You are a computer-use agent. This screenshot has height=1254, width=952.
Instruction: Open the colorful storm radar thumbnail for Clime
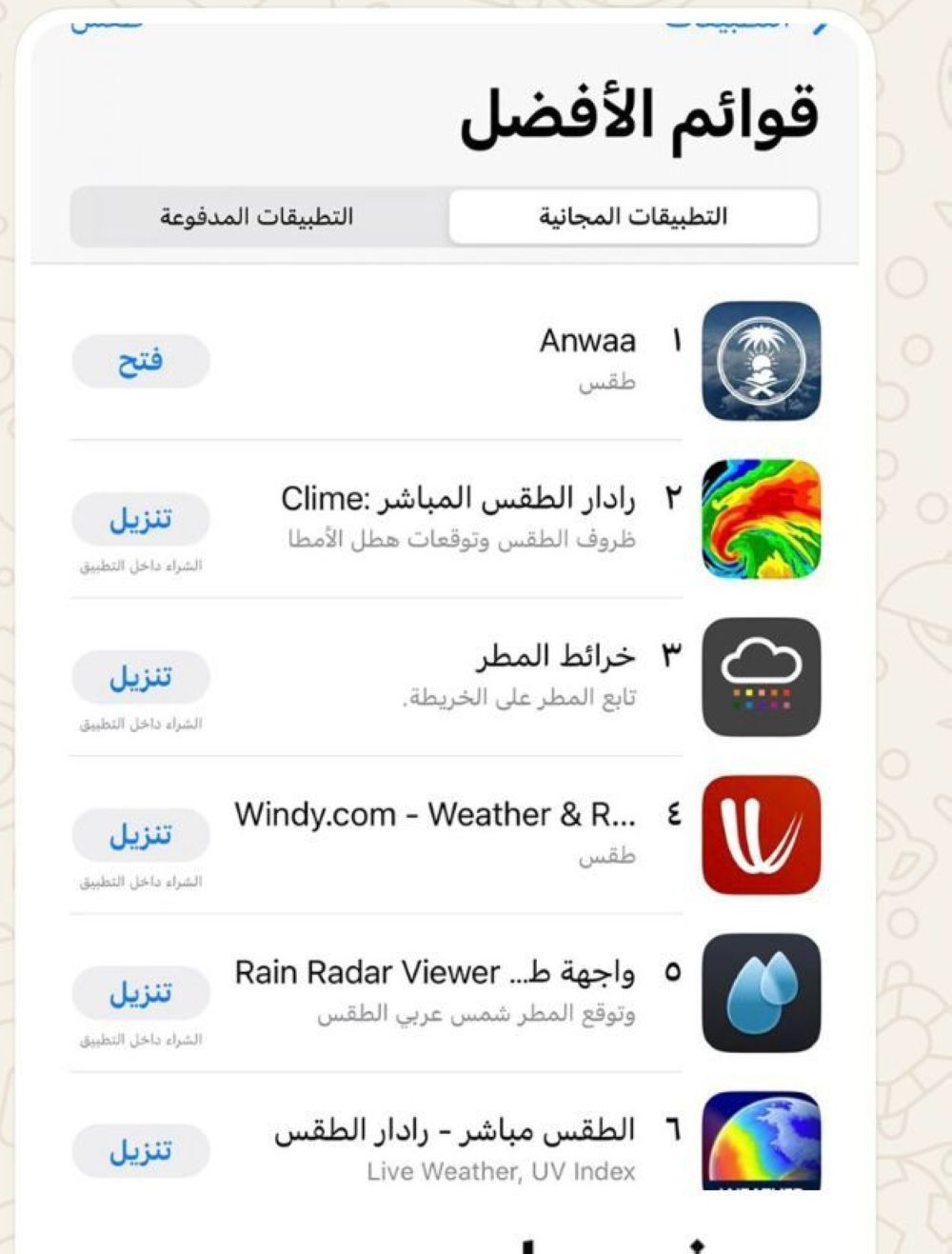(761, 520)
